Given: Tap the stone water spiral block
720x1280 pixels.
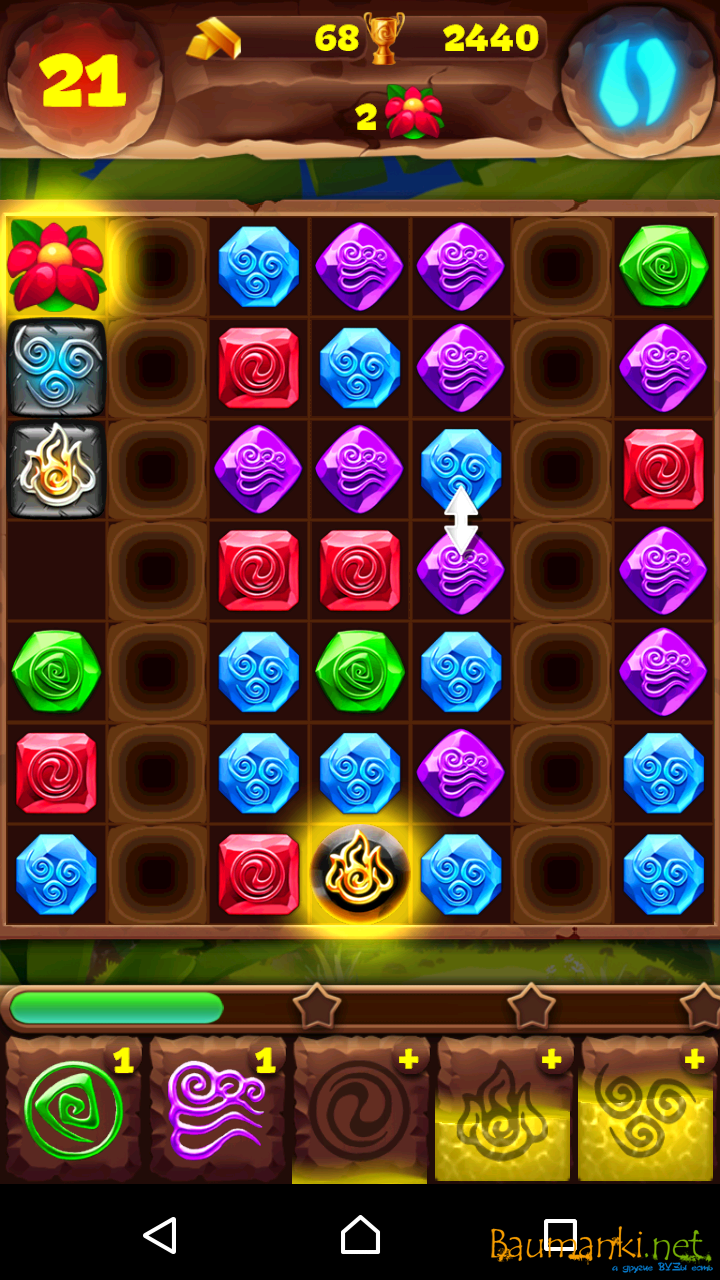Looking at the screenshot, I should pos(56,368).
